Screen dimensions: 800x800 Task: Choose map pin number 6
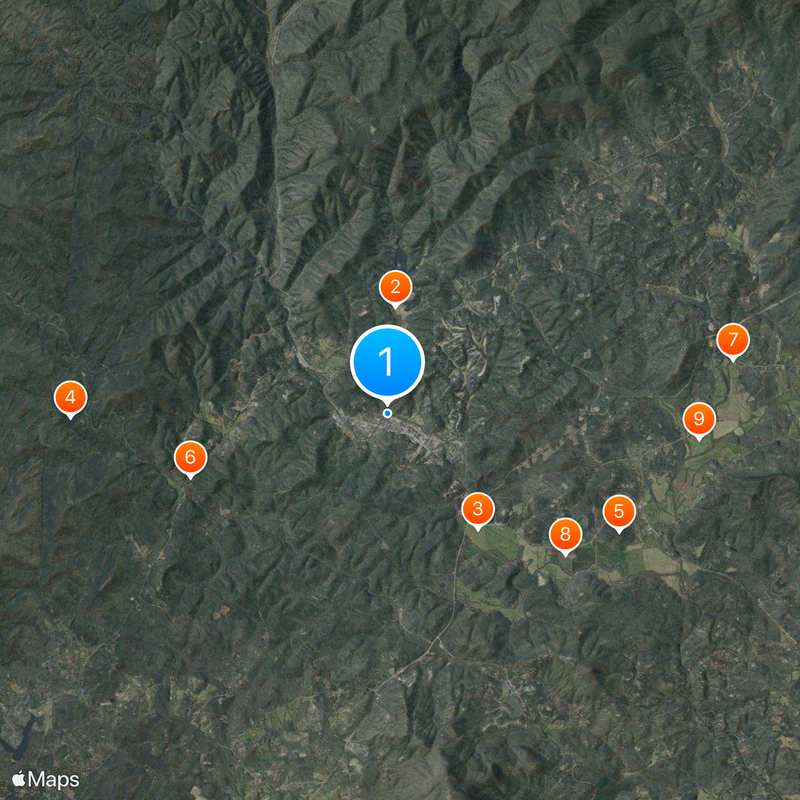point(190,458)
